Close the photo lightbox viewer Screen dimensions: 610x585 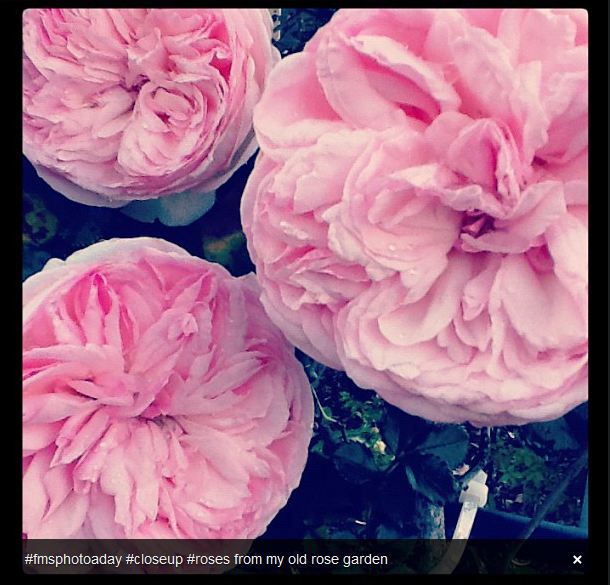(577, 560)
